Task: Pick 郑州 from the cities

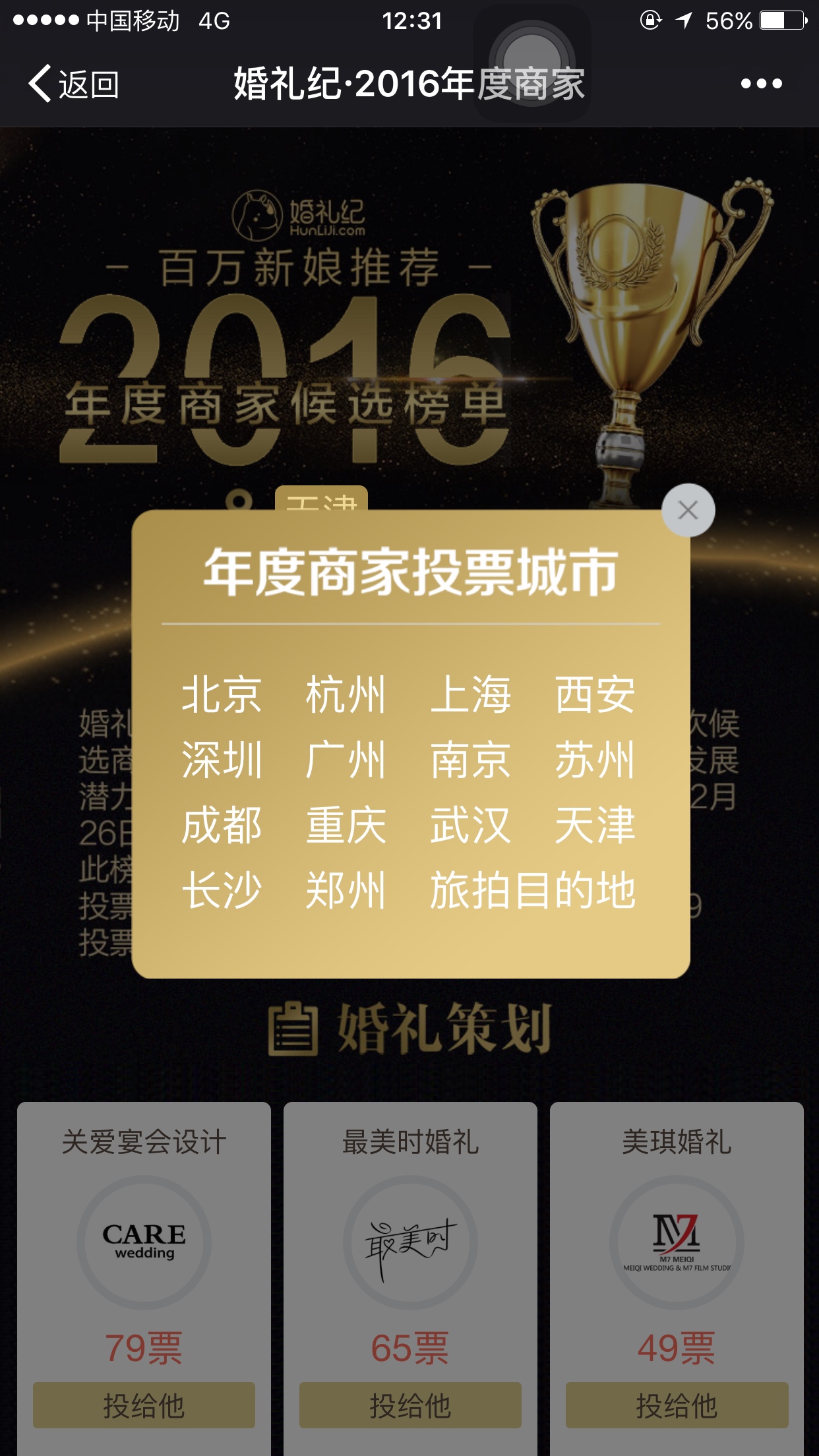Action: [346, 890]
